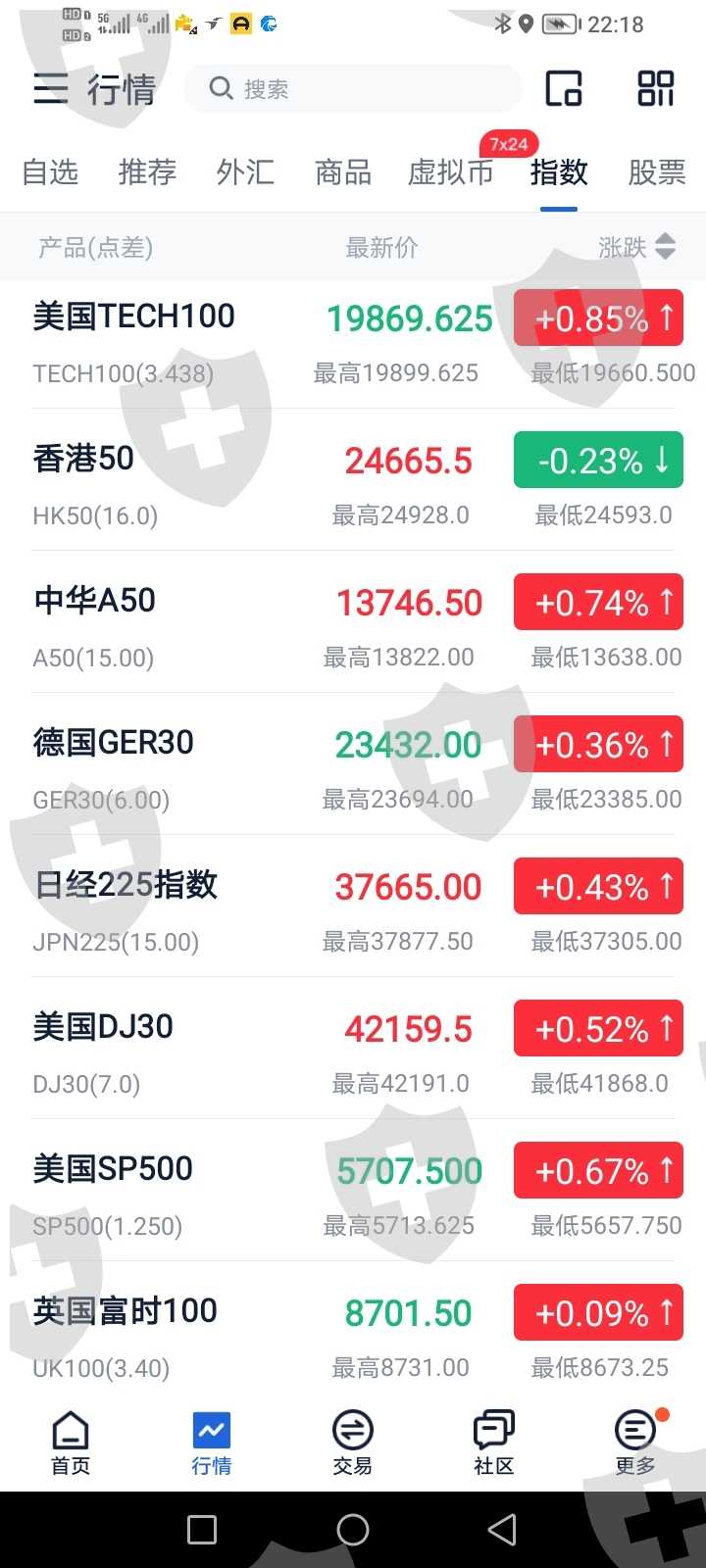Switch to the 自选 tab
Screen dimensions: 706x1568
(x=50, y=172)
